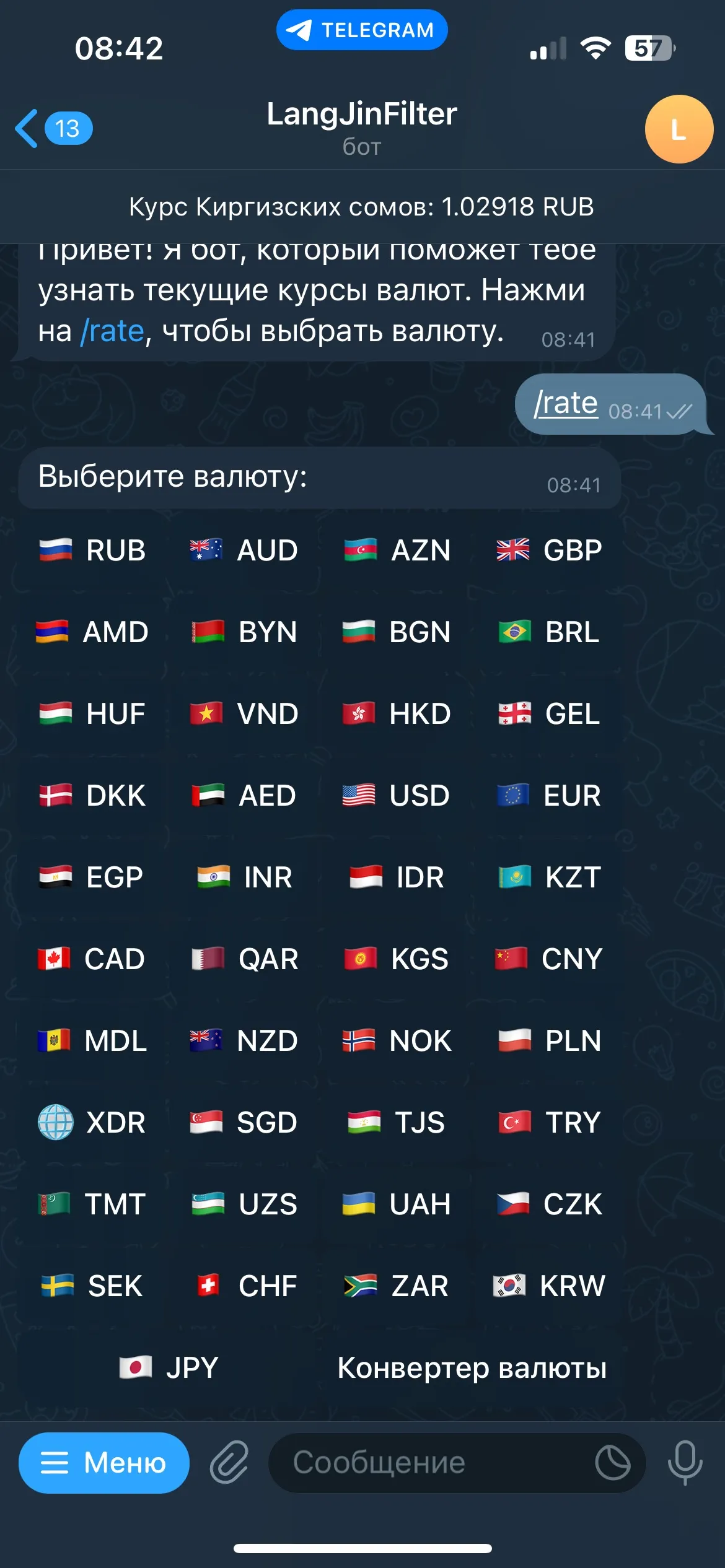The height and width of the screenshot is (1568, 725).
Task: Choose the USD currency rate
Action: (397, 796)
